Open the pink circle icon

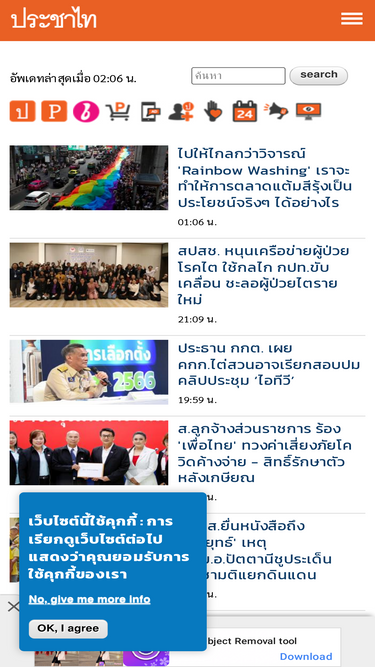(86, 111)
